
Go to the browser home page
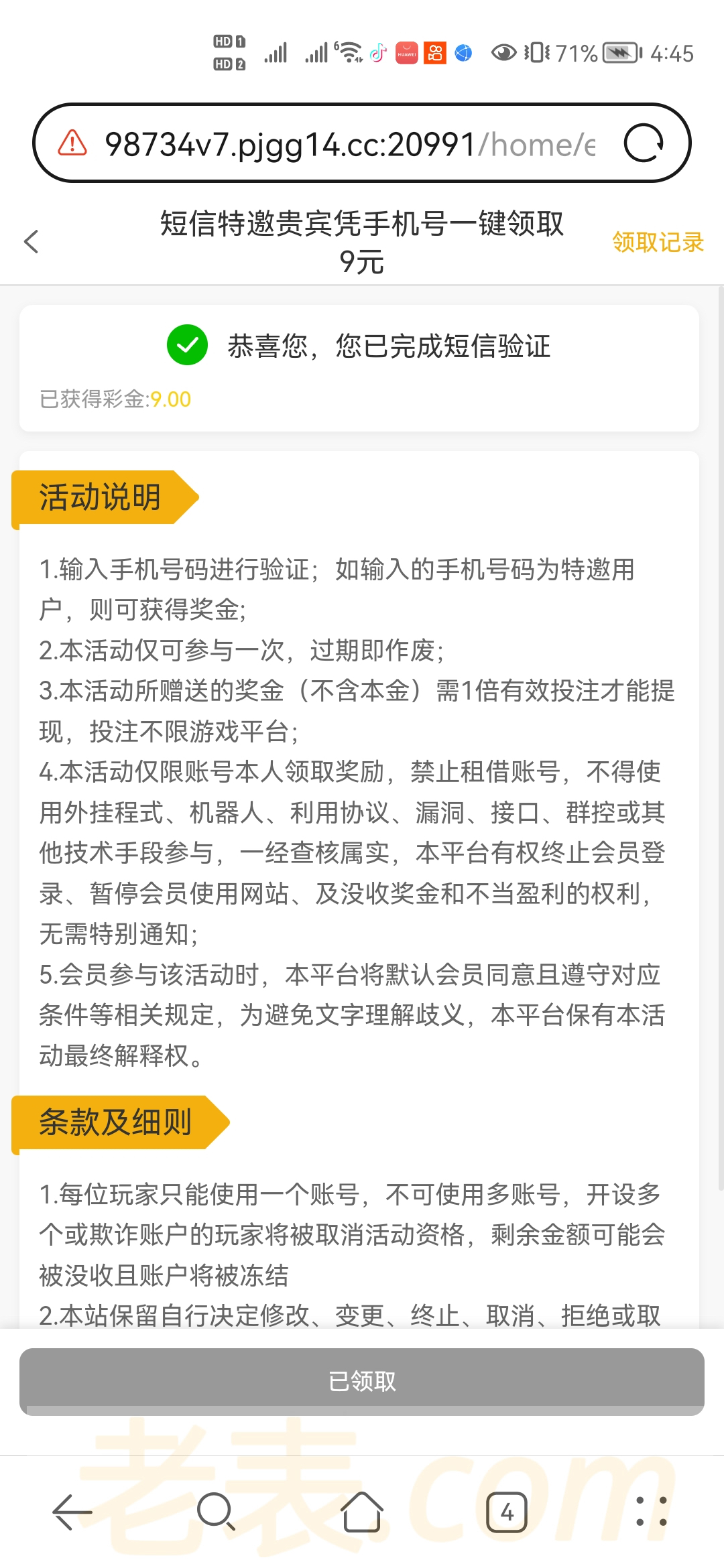[x=362, y=1512]
